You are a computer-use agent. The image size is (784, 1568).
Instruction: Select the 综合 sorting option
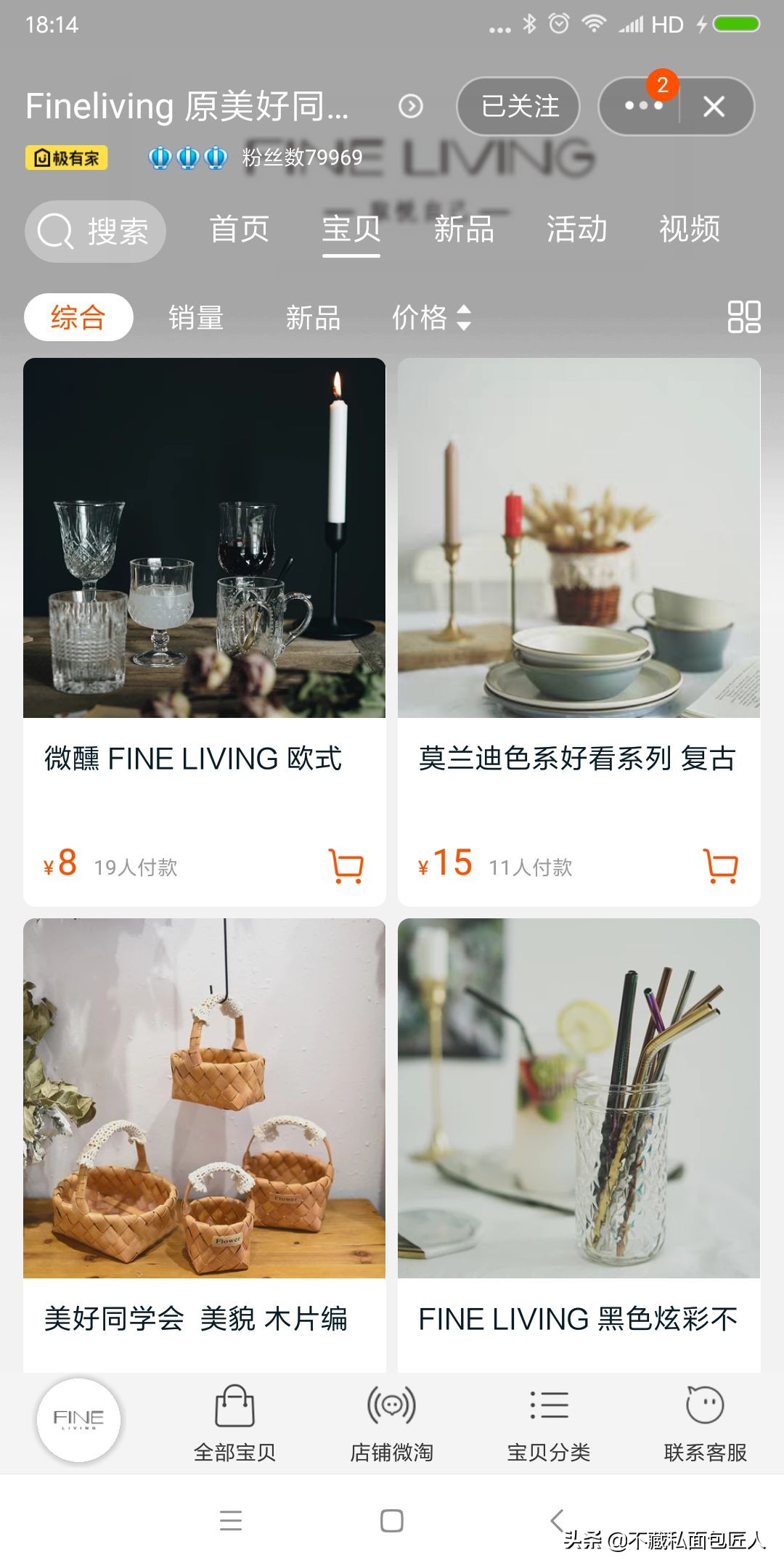pyautogui.click(x=77, y=317)
